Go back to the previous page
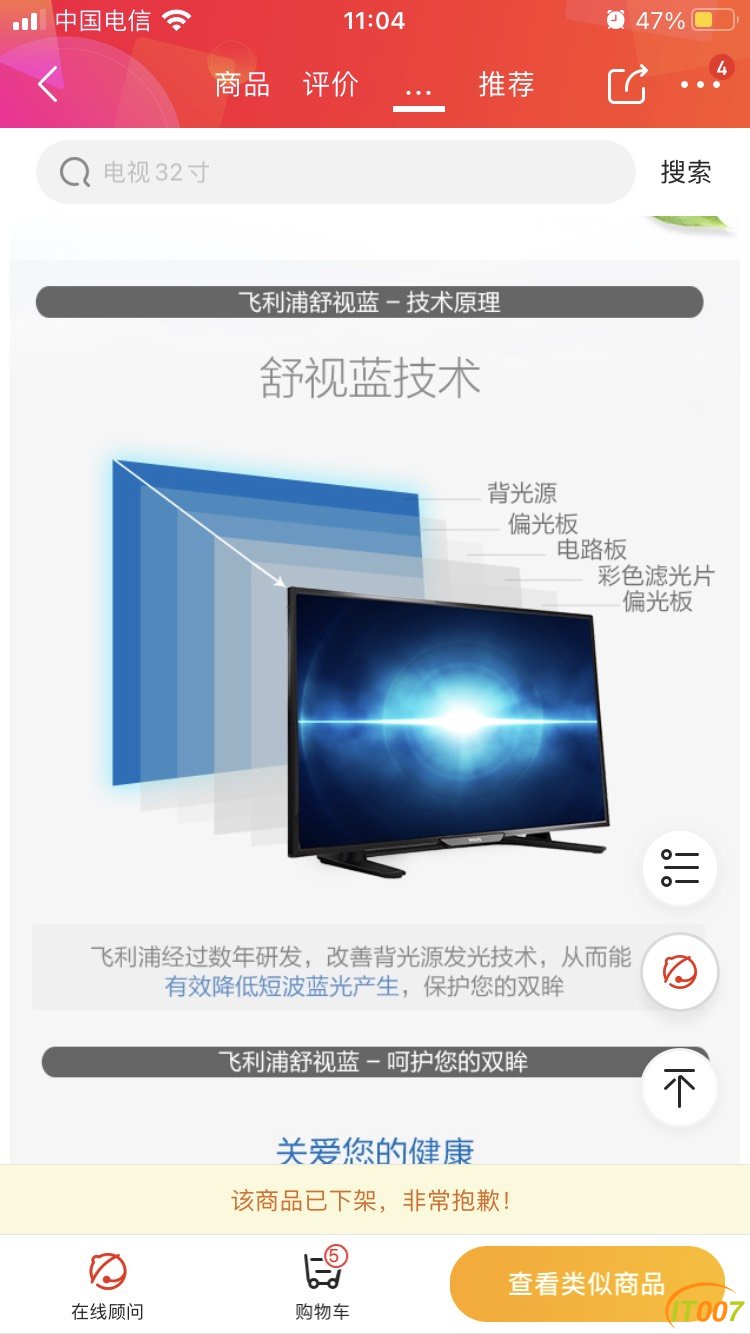750x1334 pixels. (x=47, y=84)
